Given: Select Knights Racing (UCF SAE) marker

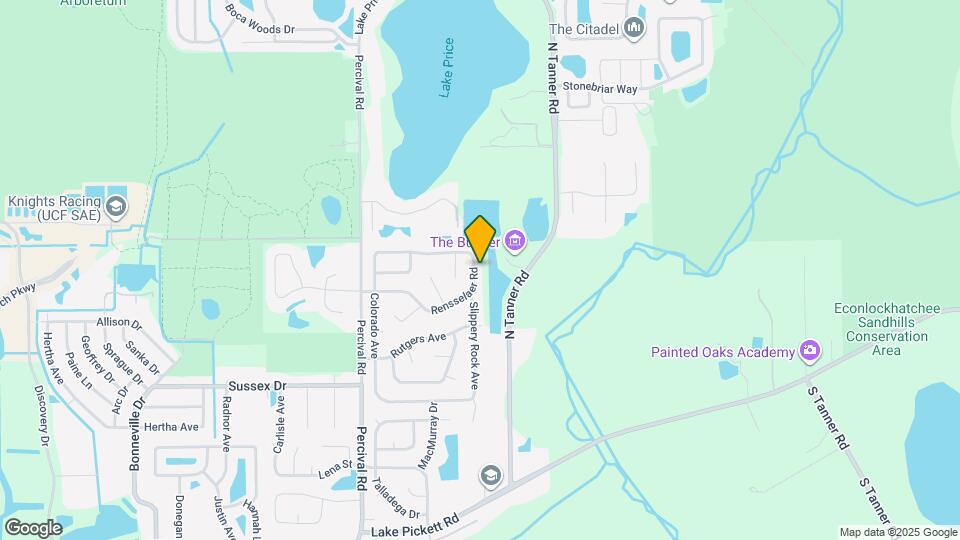Looking at the screenshot, I should [x=116, y=207].
